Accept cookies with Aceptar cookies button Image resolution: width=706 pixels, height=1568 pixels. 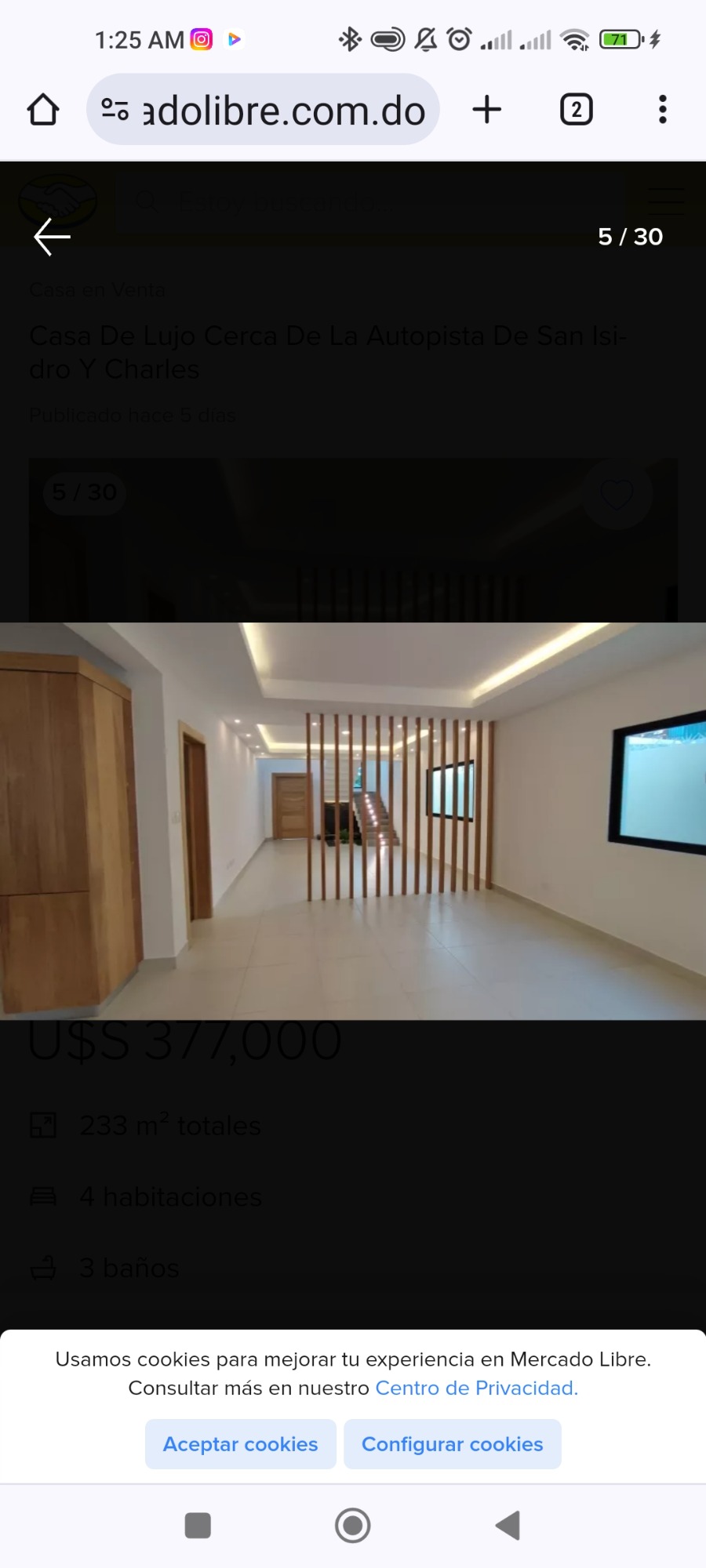[240, 1444]
